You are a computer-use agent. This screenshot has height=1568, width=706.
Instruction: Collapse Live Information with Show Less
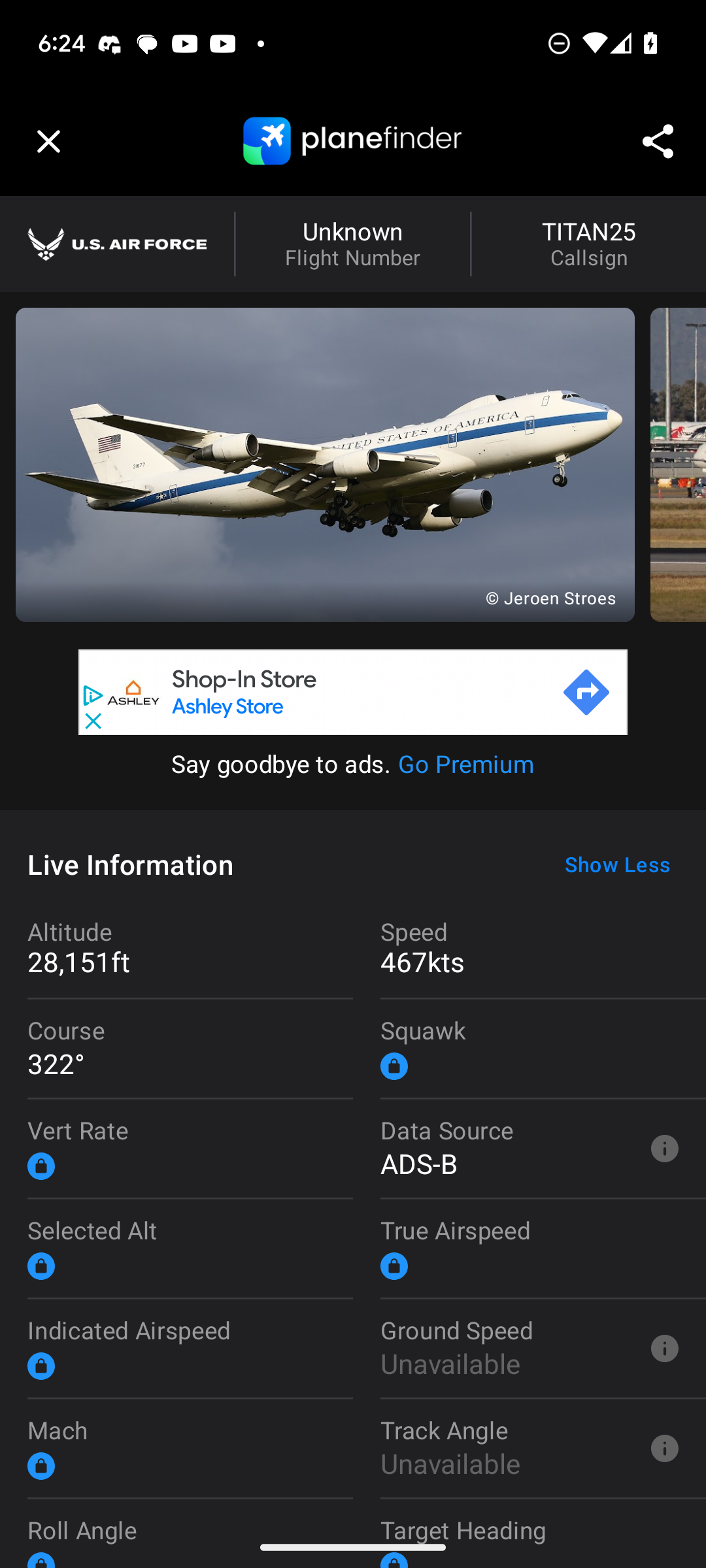pos(617,865)
